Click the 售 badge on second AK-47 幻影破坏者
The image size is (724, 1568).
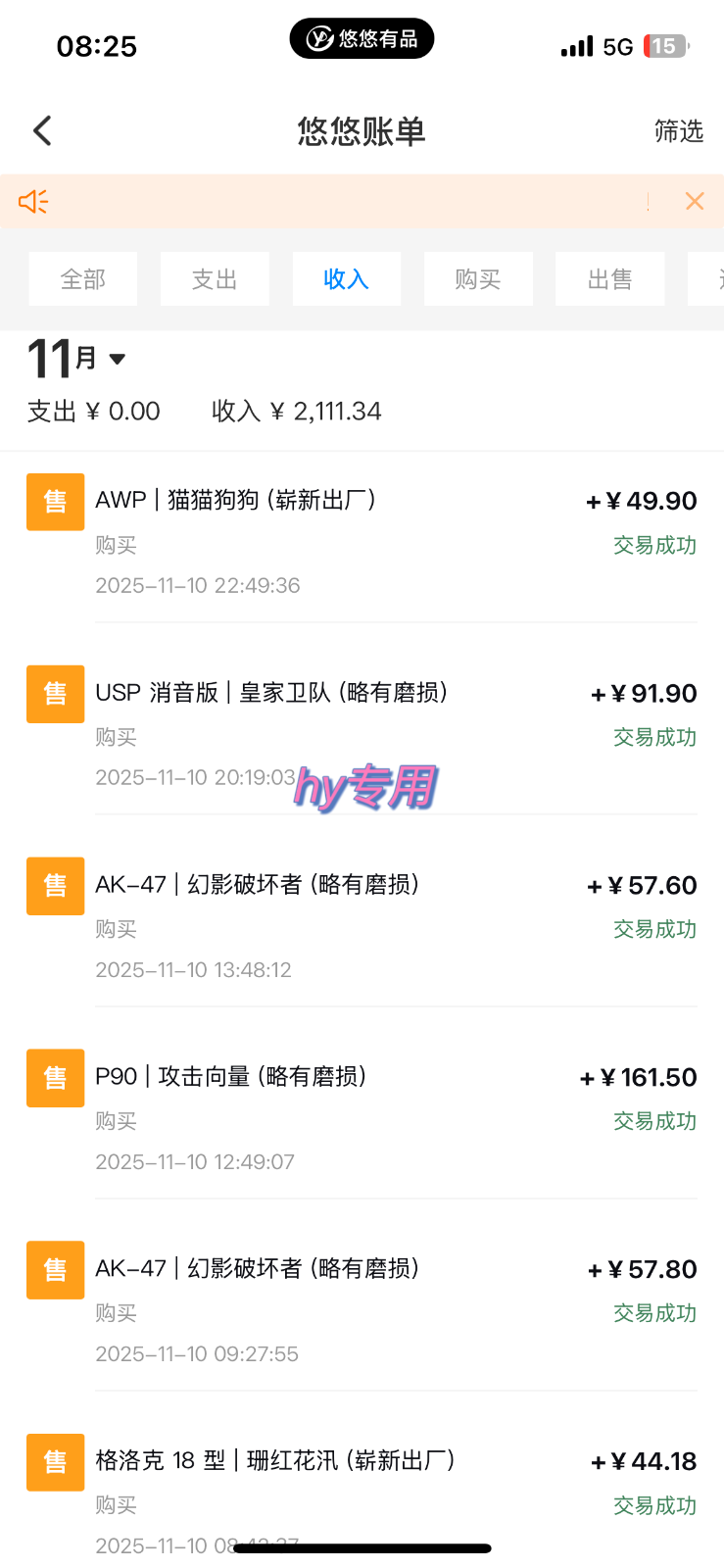pos(55,1269)
